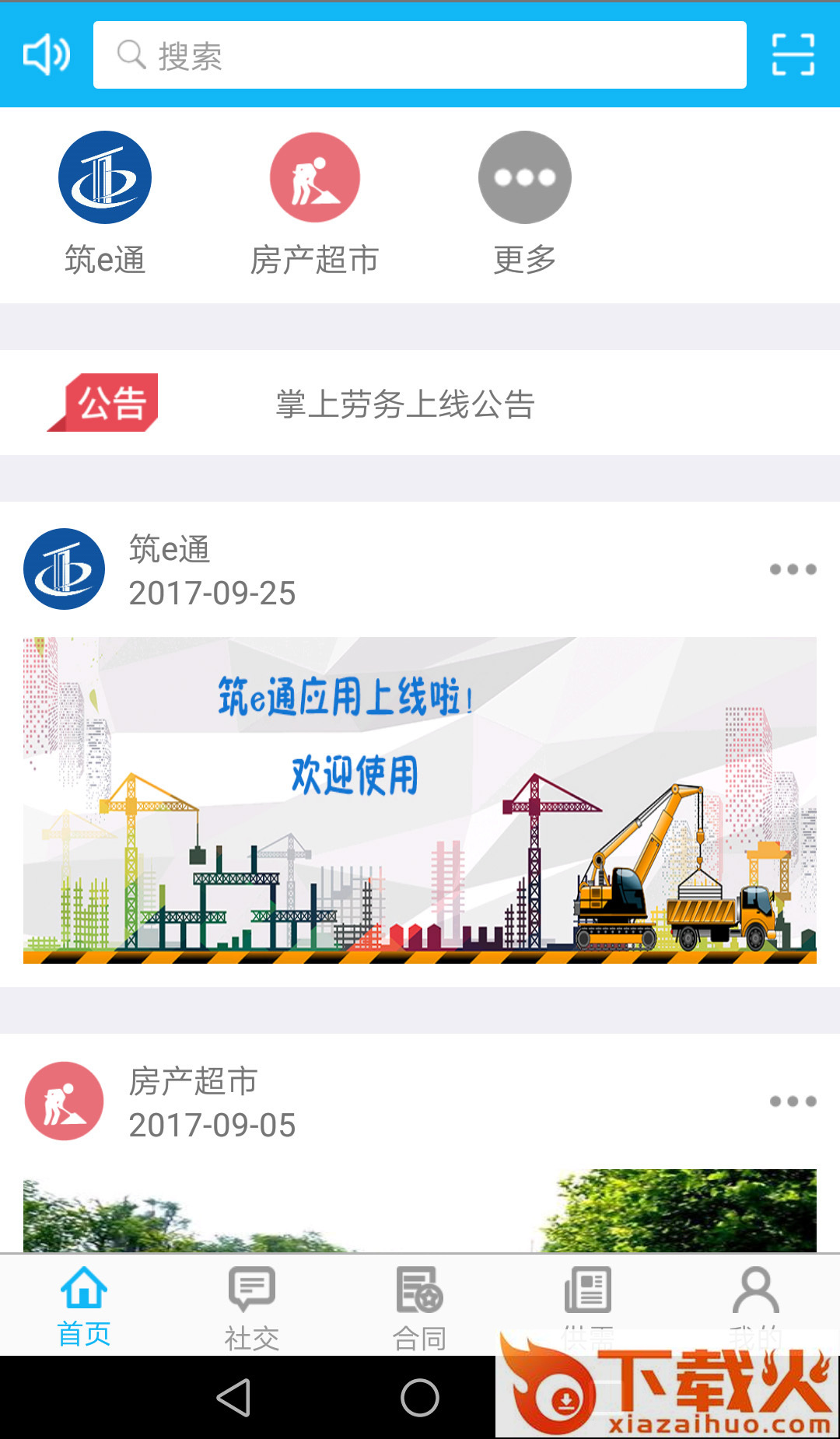The image size is (840, 1439).
Task: Read the 掌上劳务上线公告 announcement
Action: pos(404,403)
